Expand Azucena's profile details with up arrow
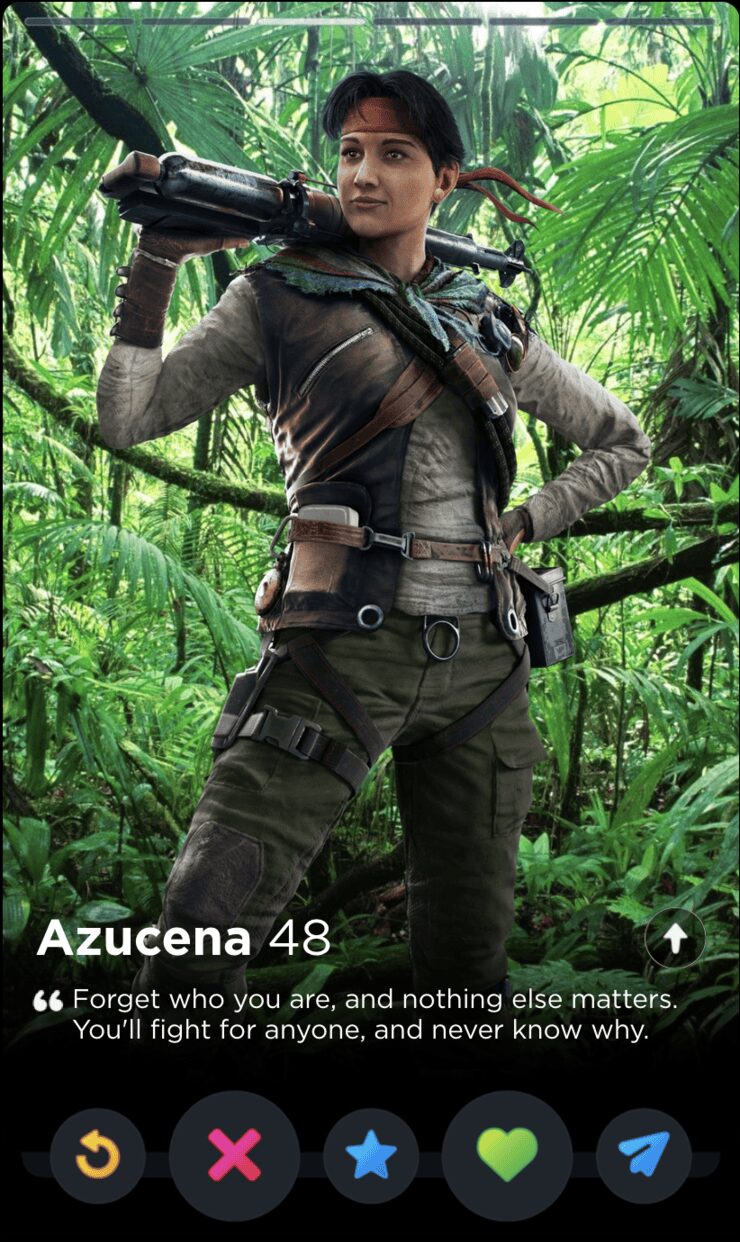 pos(675,939)
